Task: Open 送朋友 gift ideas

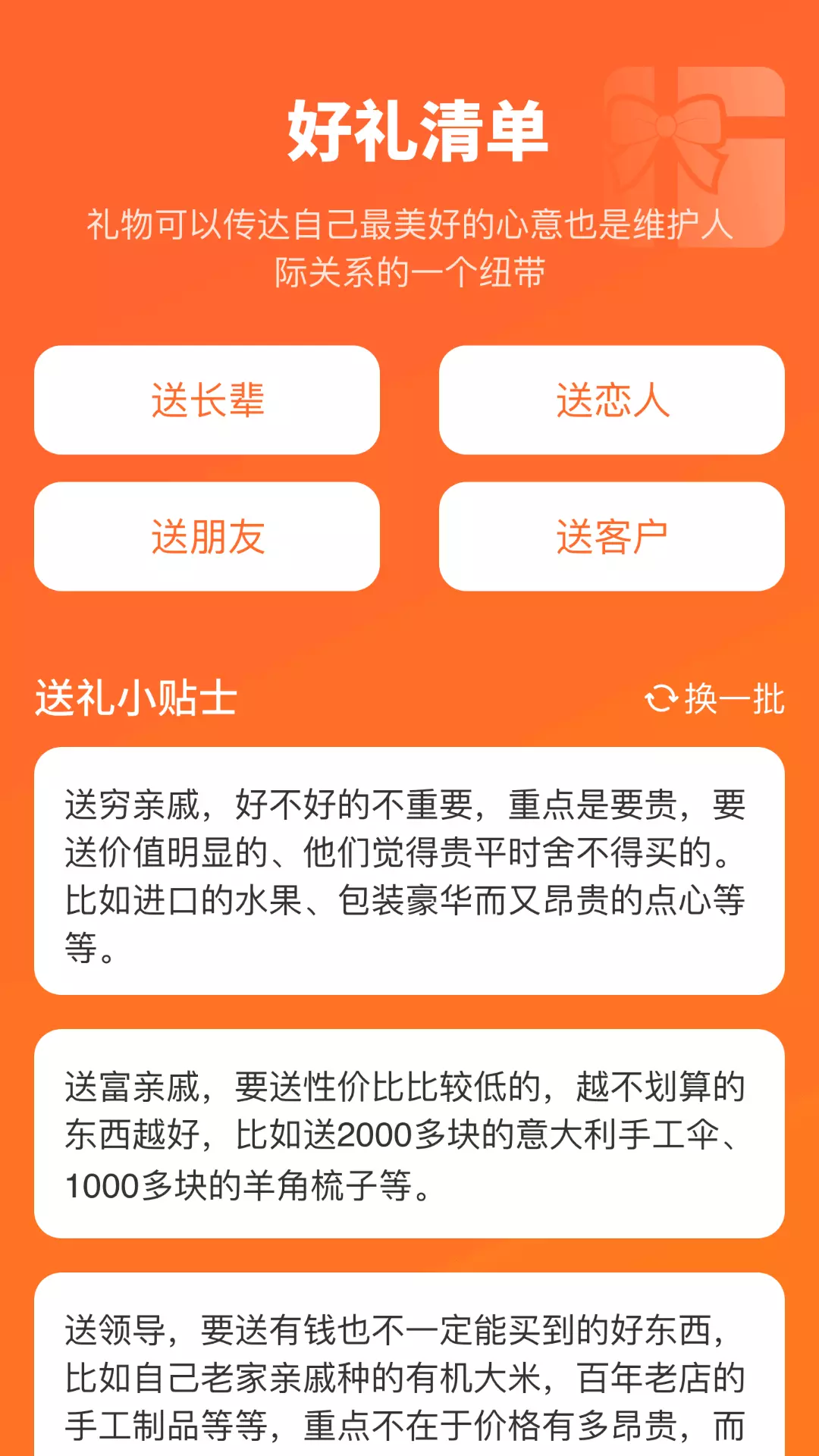Action: click(x=207, y=536)
